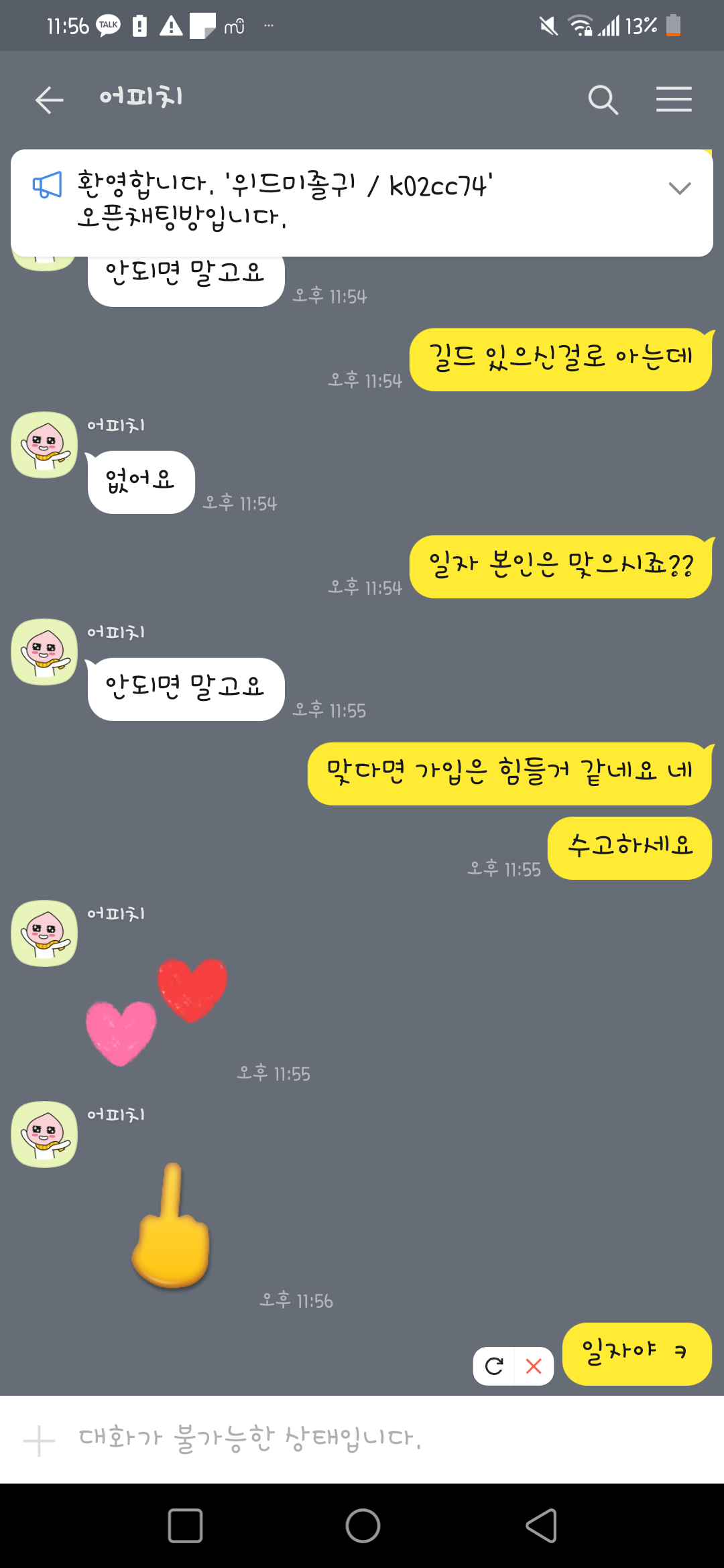Open the recent apps view
The image size is (724, 1568).
185,1526
